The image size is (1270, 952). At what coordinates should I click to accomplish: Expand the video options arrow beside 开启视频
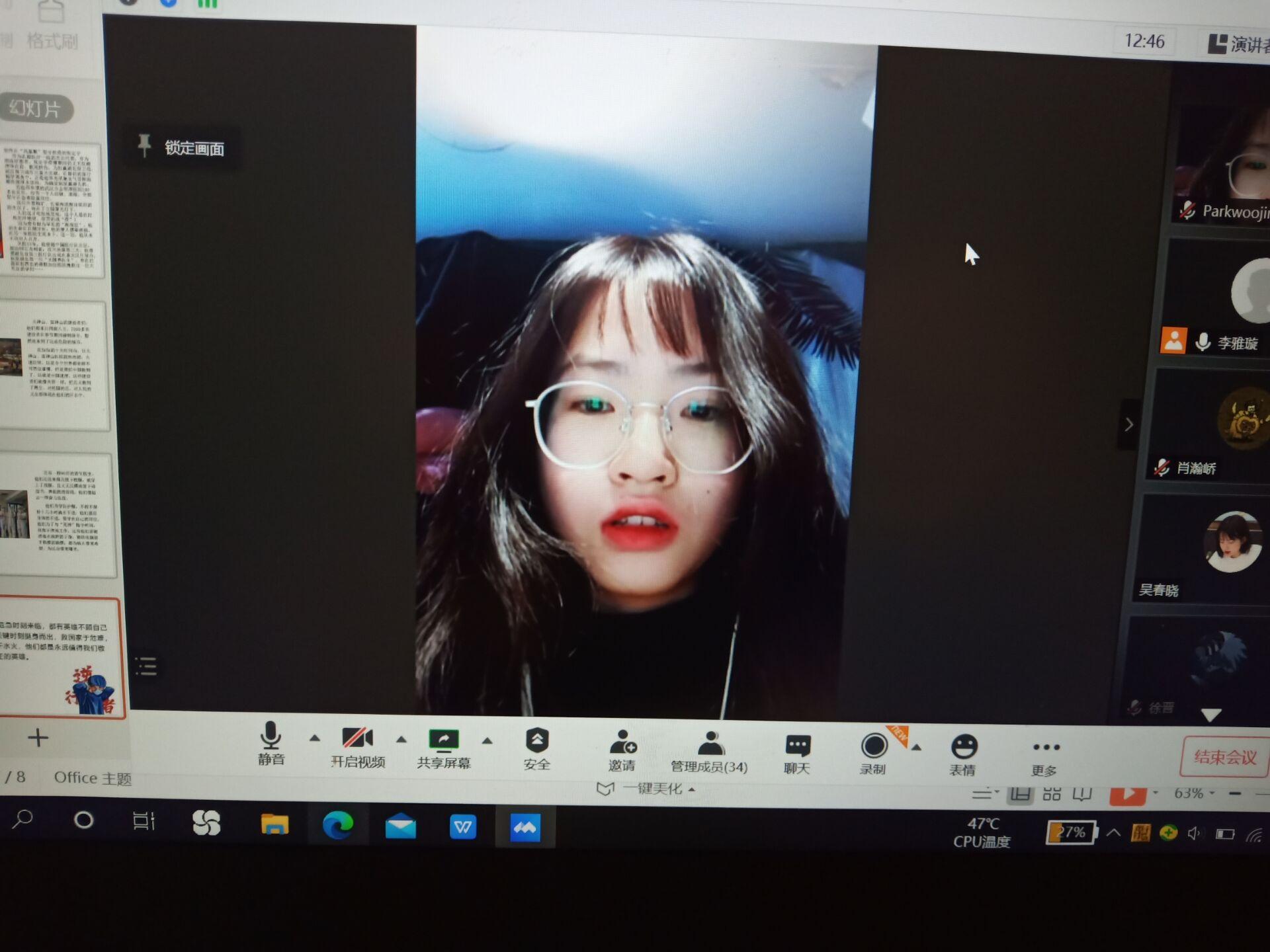point(401,739)
